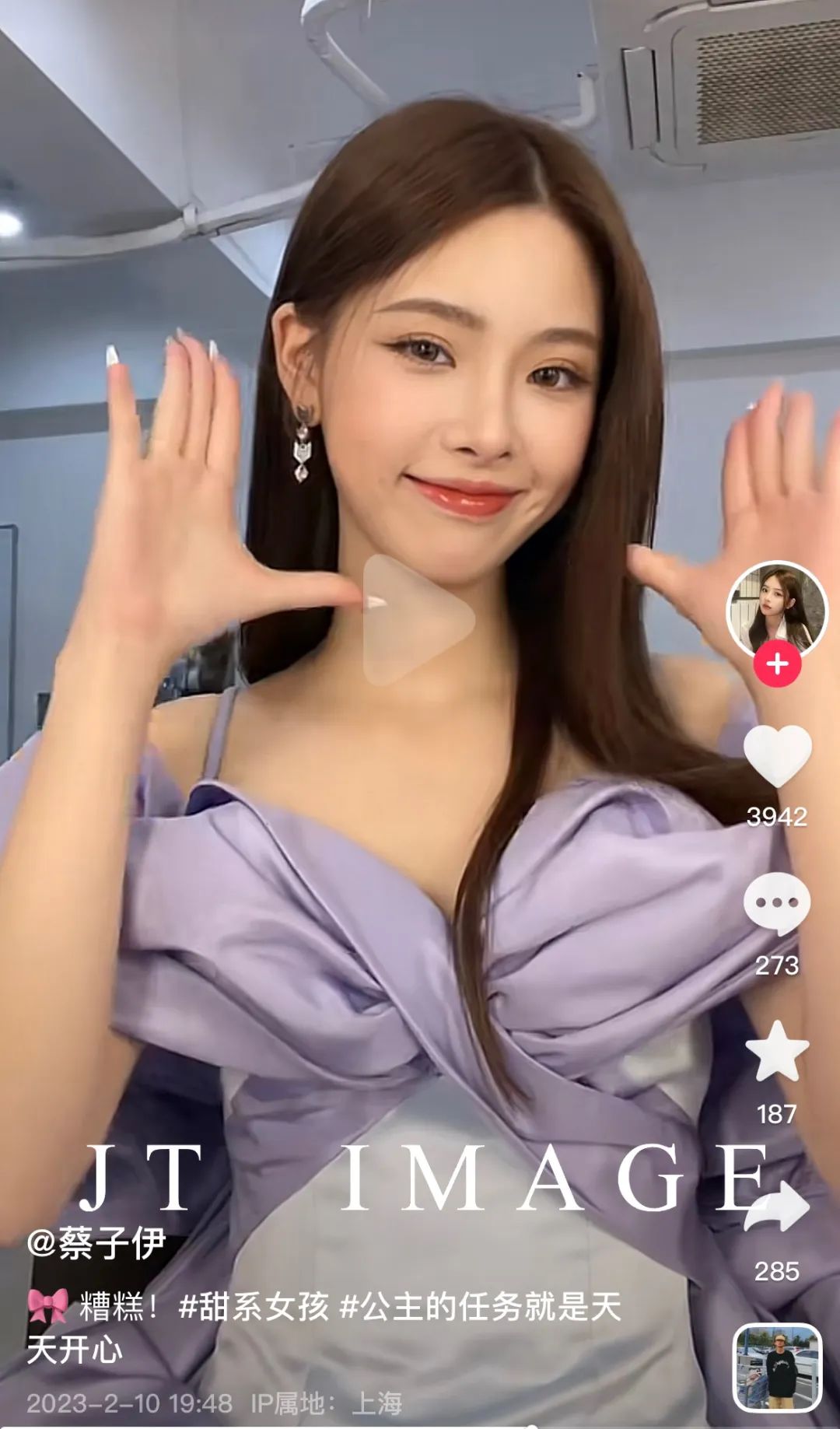Viewport: 840px width, 1429px height.
Task: Like the video with the heart icon
Action: (777, 755)
